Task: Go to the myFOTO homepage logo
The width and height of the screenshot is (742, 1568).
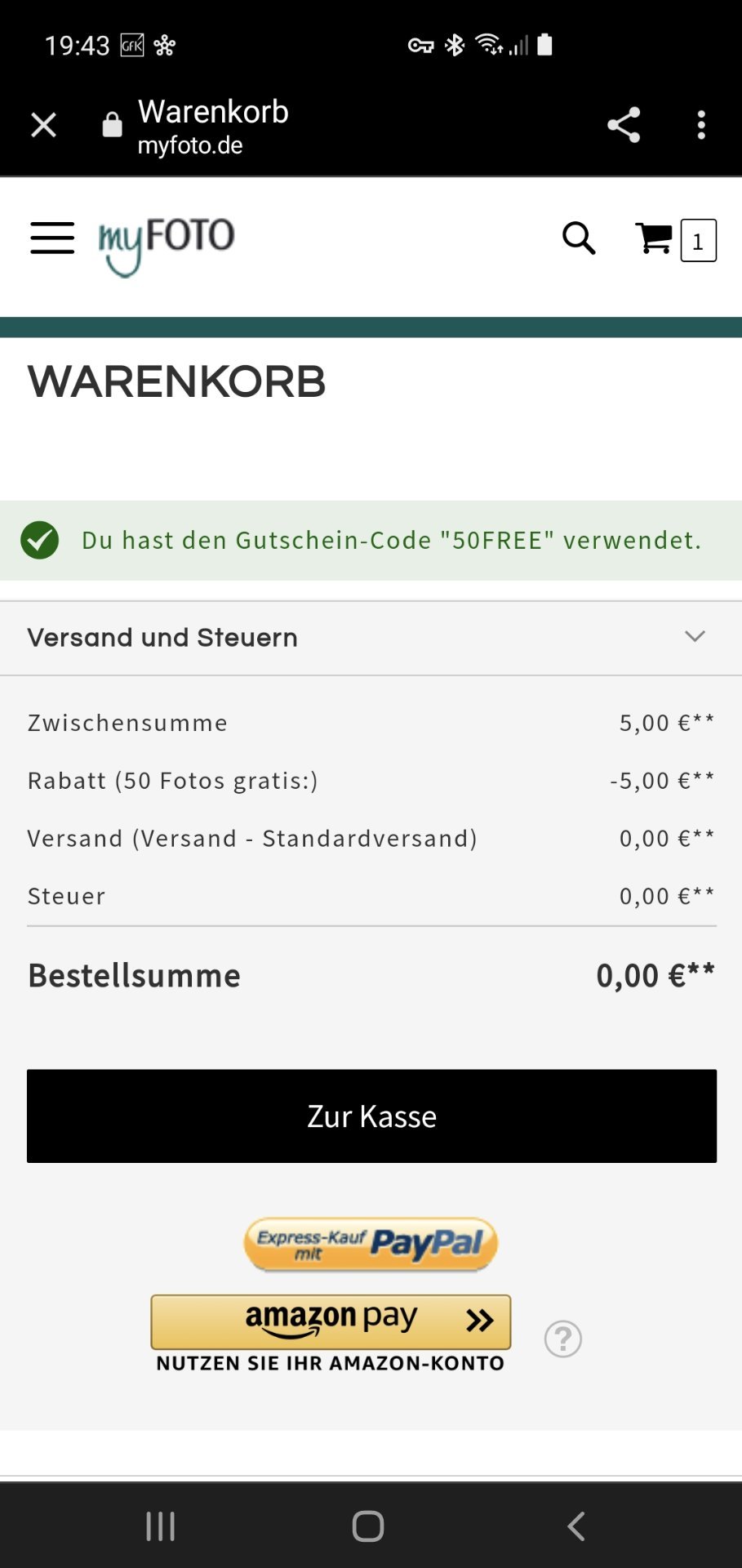Action: click(167, 245)
